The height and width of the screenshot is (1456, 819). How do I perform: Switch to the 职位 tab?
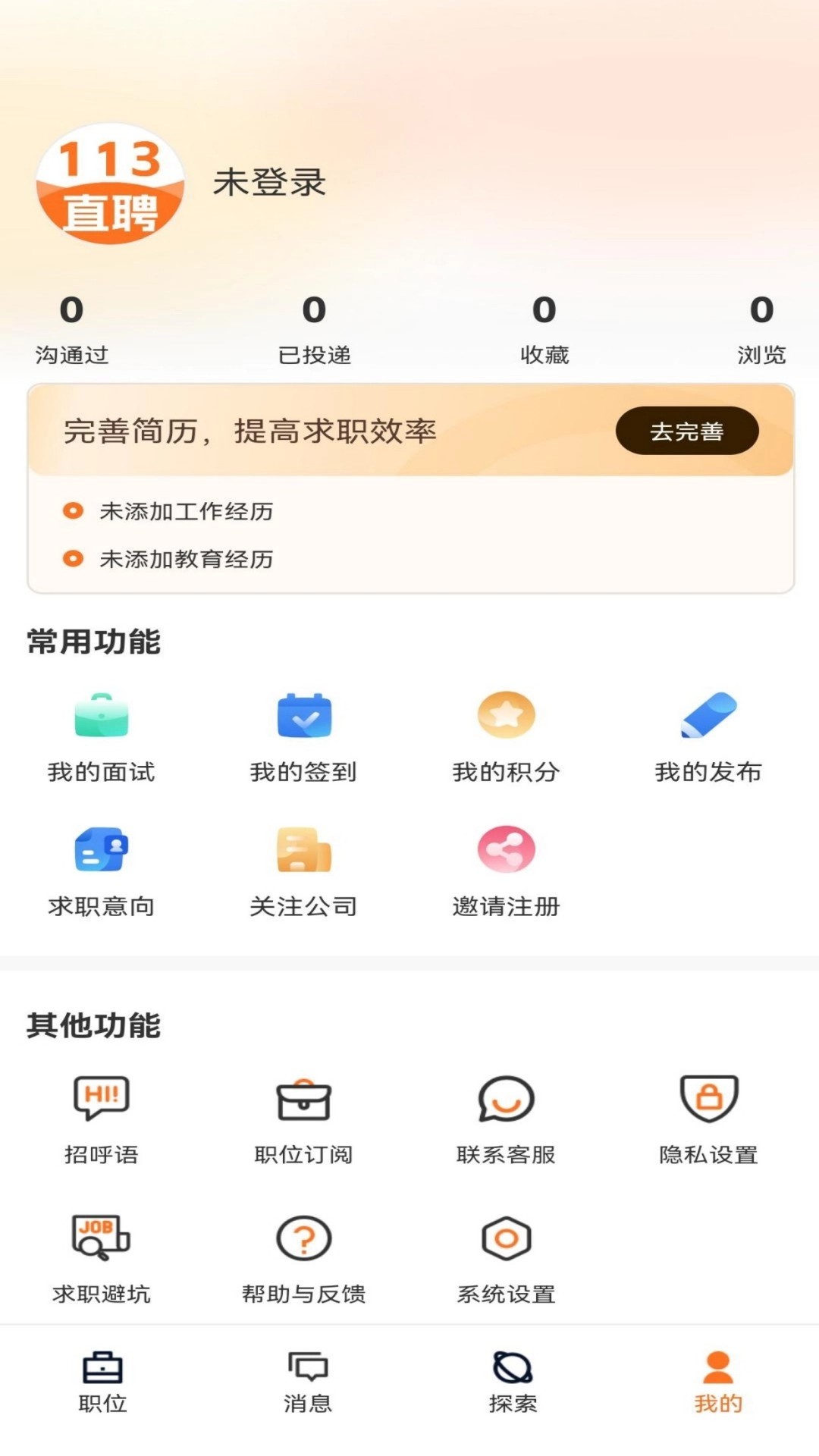point(101,1384)
